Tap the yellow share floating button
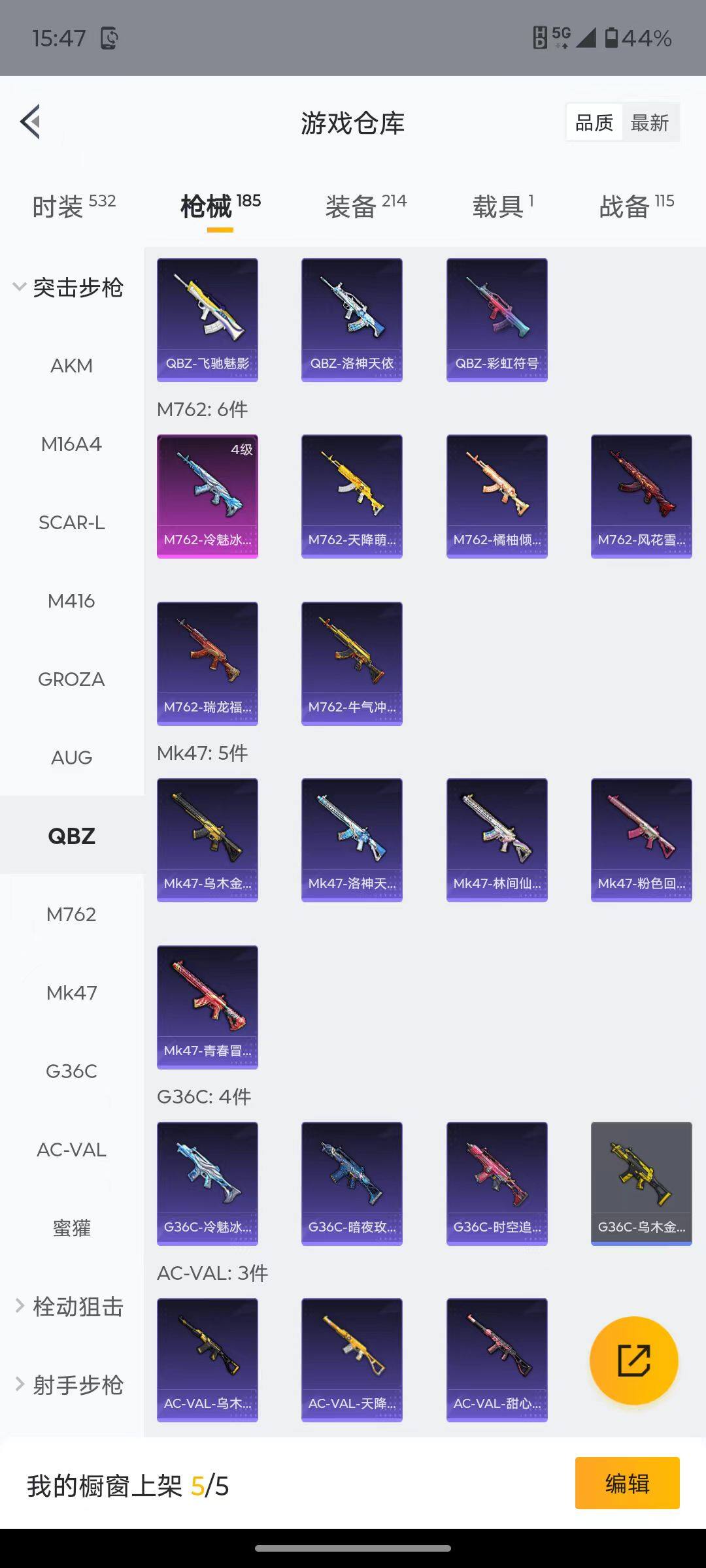The image size is (706, 1568). point(633,1361)
